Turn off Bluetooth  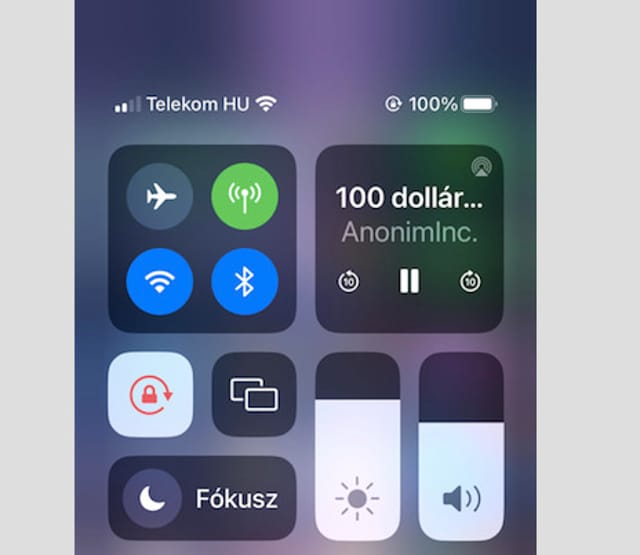click(245, 282)
